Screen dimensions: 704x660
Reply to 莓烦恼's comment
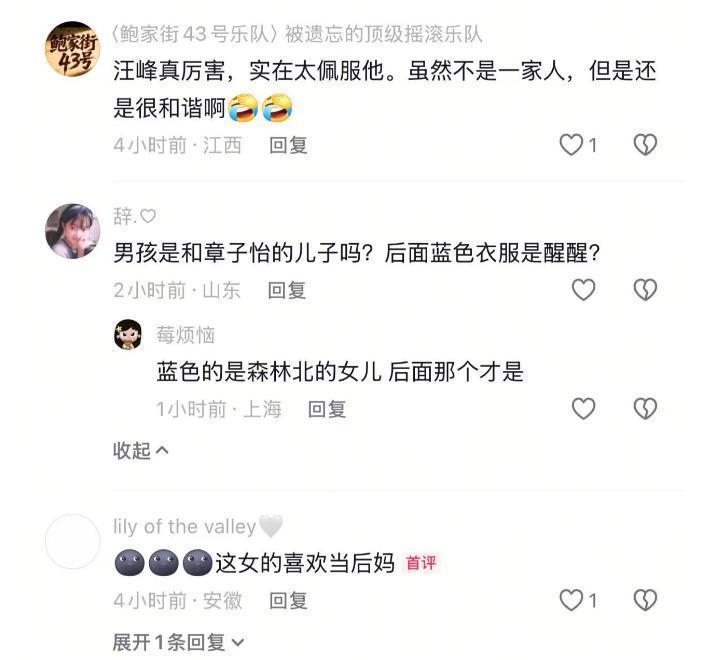click(x=327, y=408)
